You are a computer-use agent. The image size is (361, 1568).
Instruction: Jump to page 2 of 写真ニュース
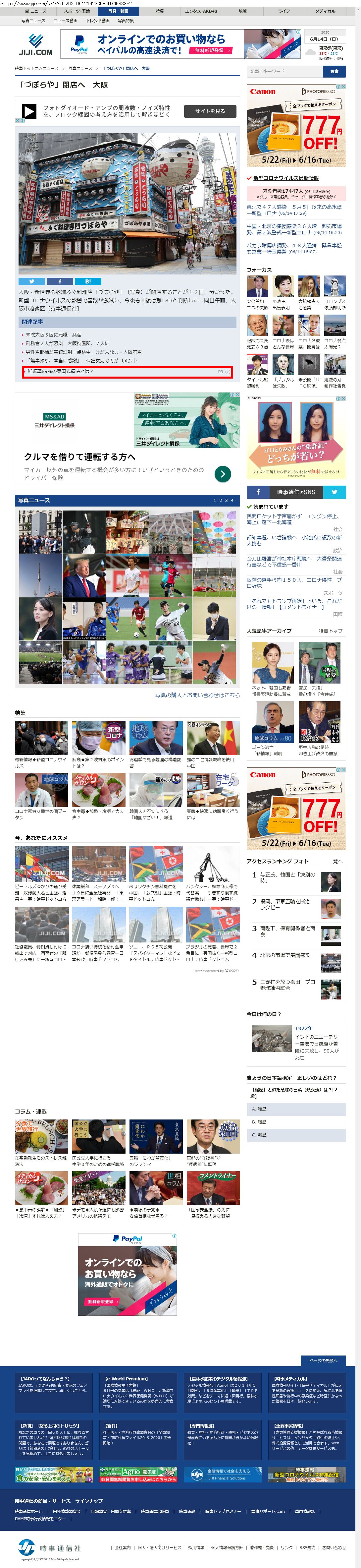coord(220,500)
